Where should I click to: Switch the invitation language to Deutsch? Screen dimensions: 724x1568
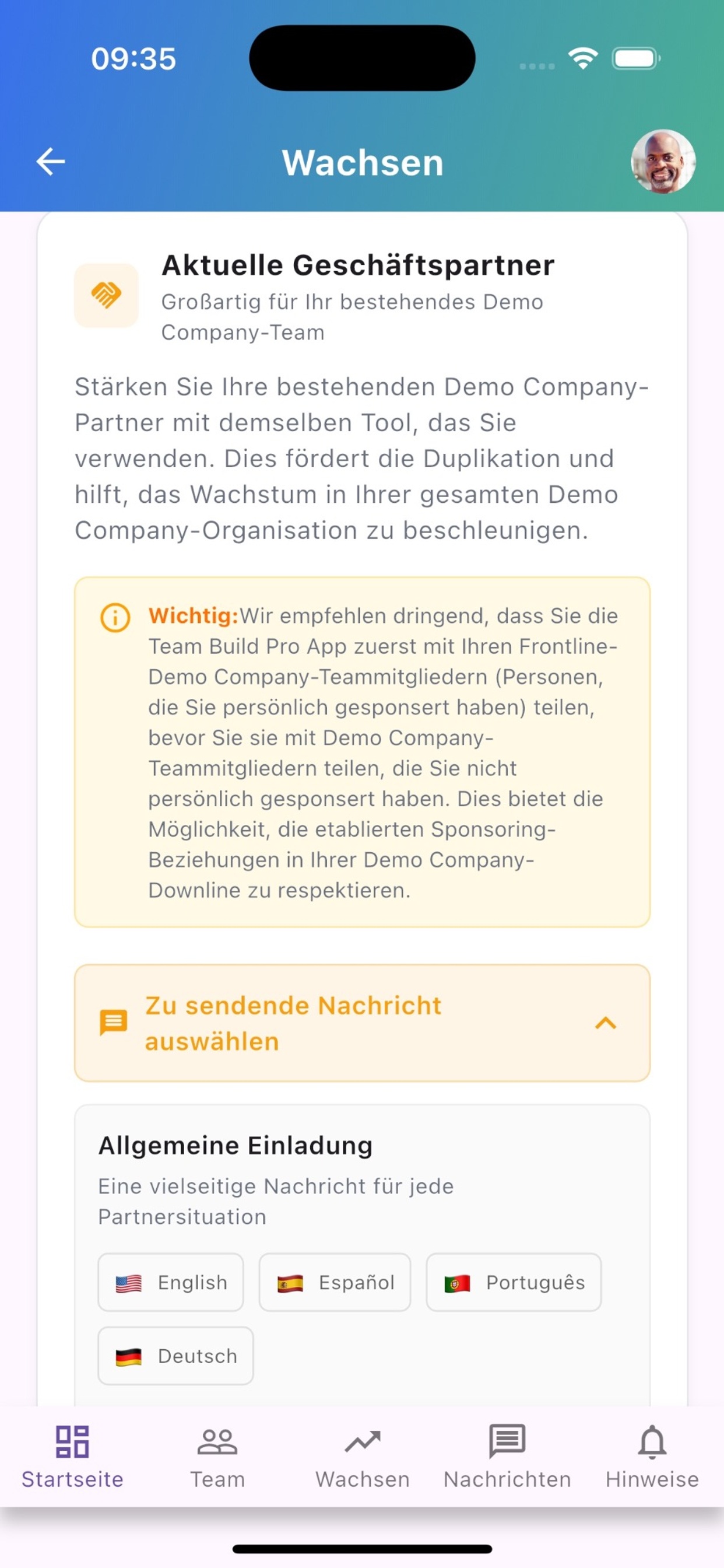pos(175,1356)
